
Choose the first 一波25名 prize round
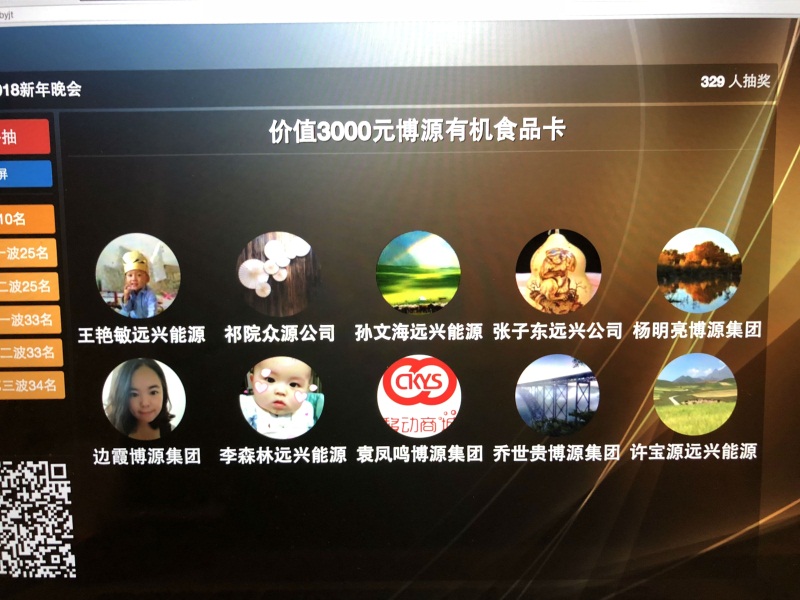[28, 253]
